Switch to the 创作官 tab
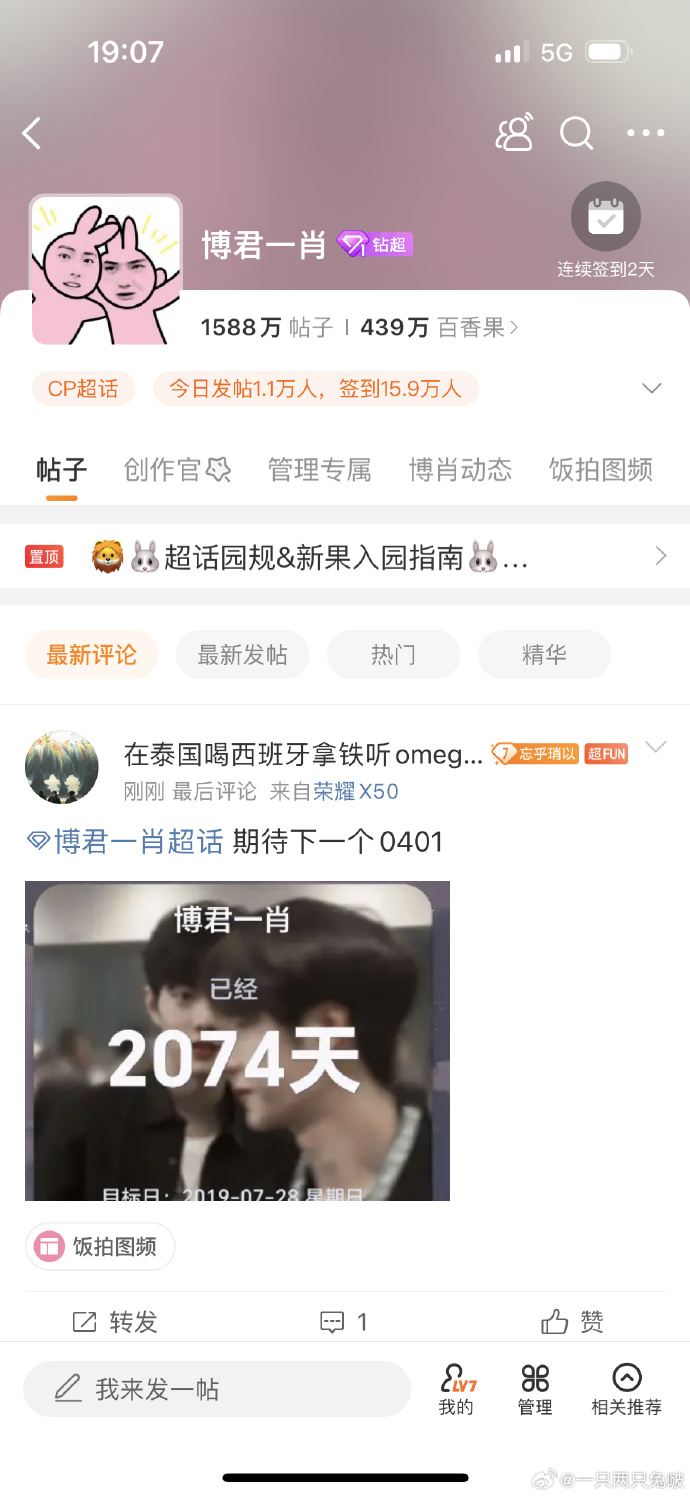This screenshot has width=690, height=1496. pyautogui.click(x=177, y=469)
